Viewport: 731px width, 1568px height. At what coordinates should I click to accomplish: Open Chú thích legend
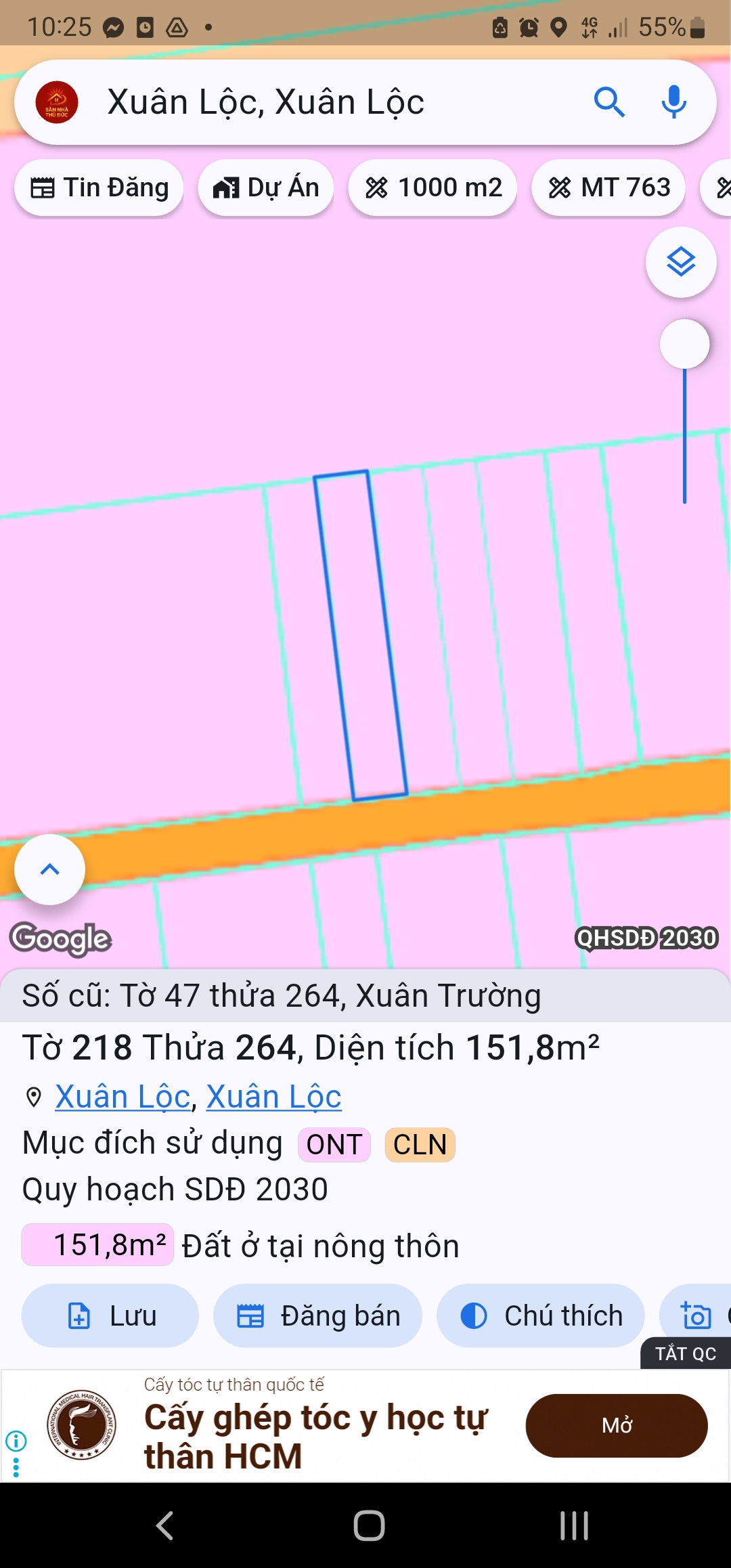point(541,1316)
